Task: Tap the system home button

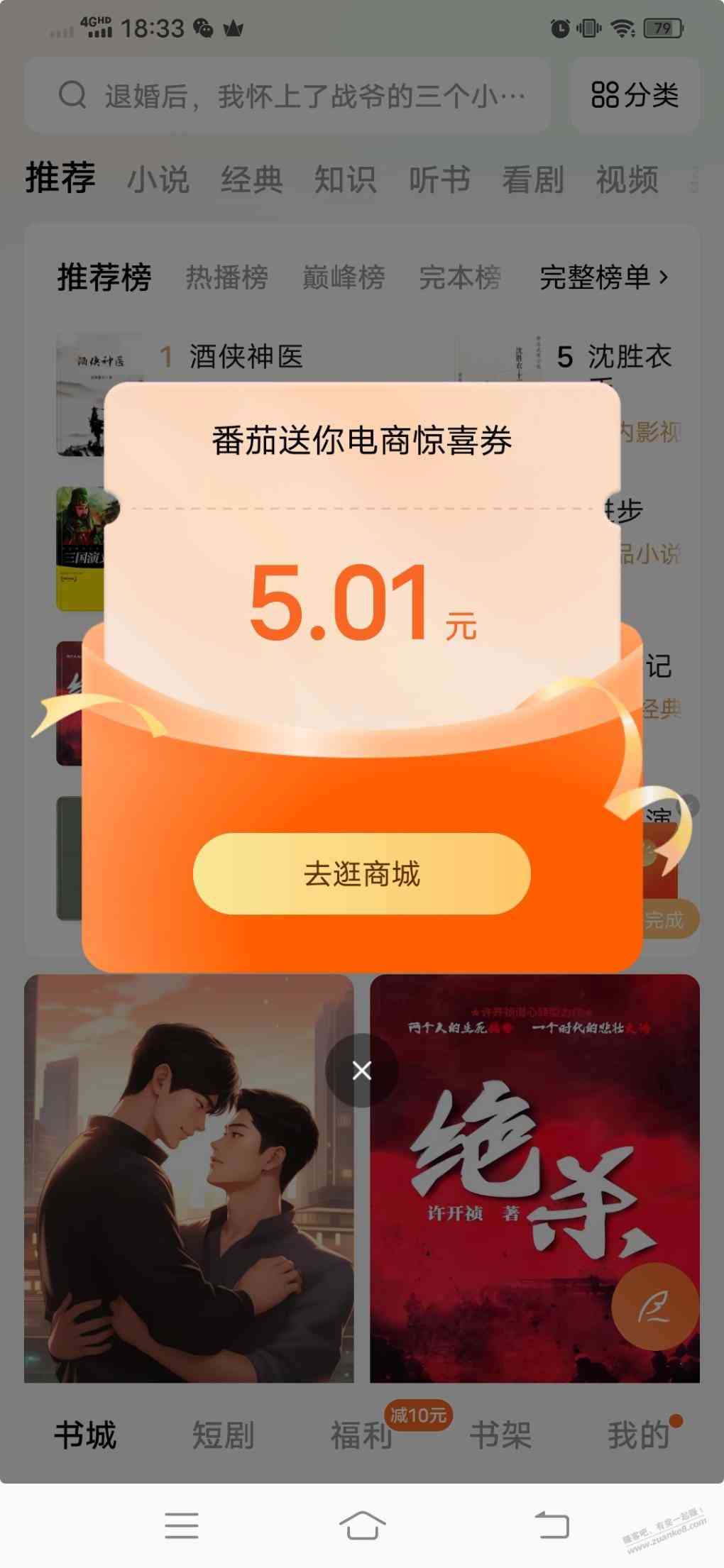Action: tap(362, 1525)
